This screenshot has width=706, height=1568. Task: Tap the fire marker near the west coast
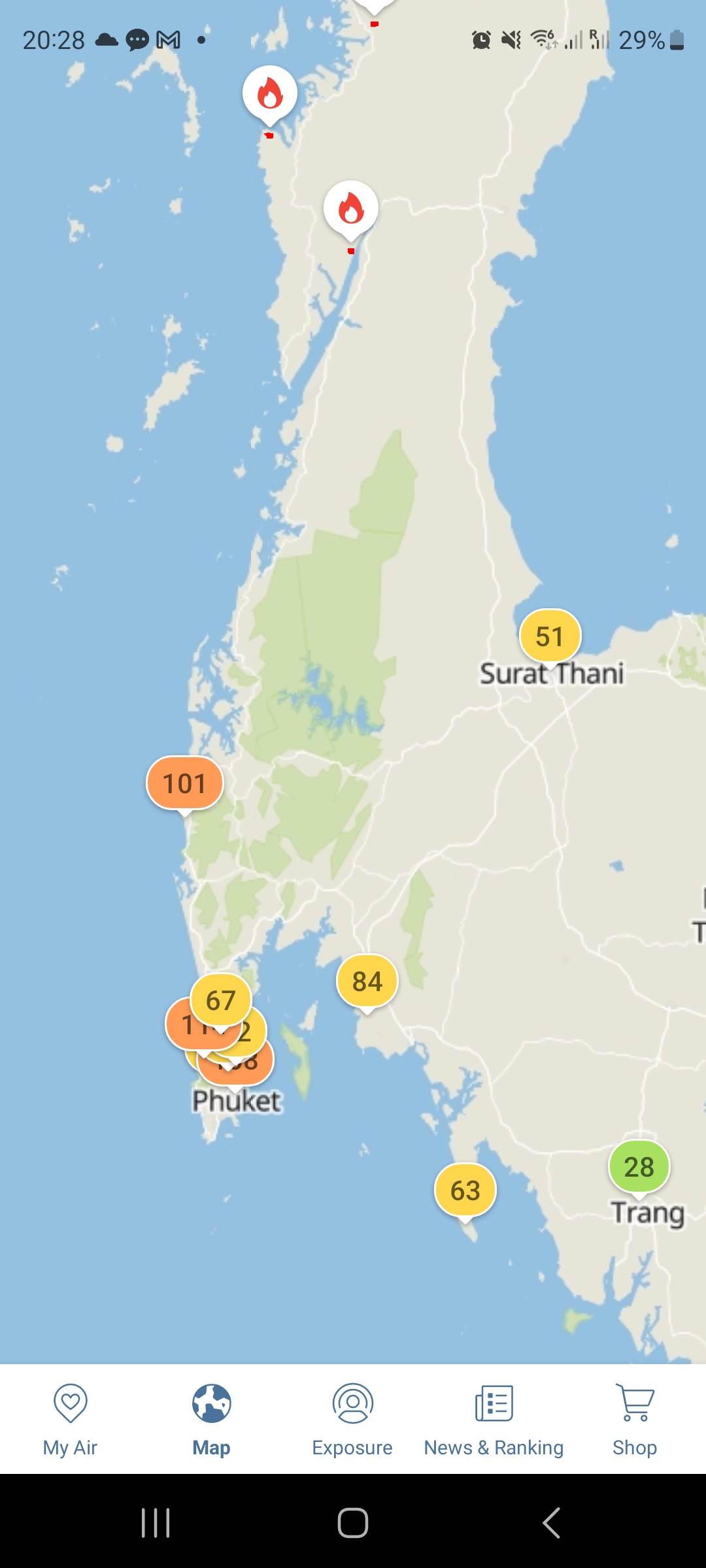269,95
